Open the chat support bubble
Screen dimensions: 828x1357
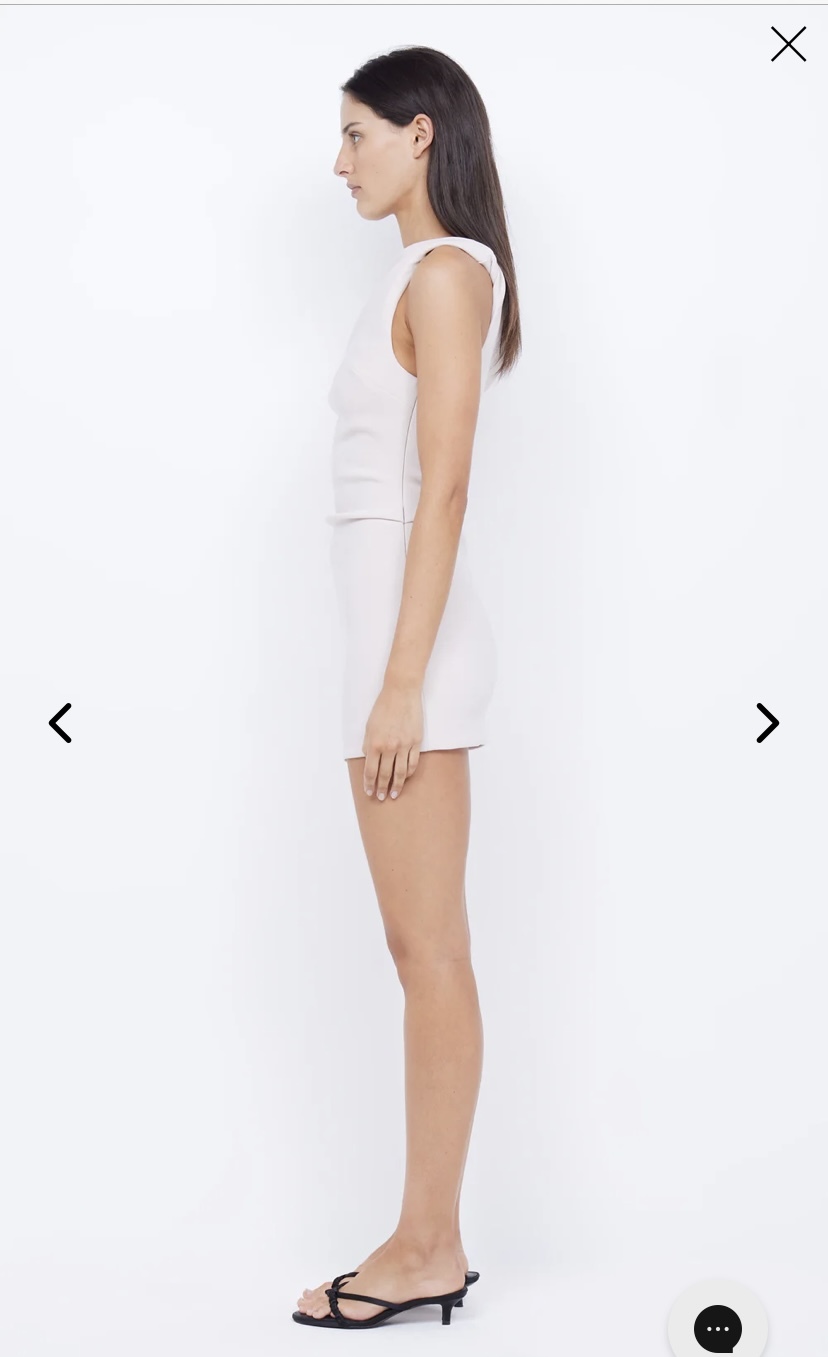click(x=718, y=1327)
